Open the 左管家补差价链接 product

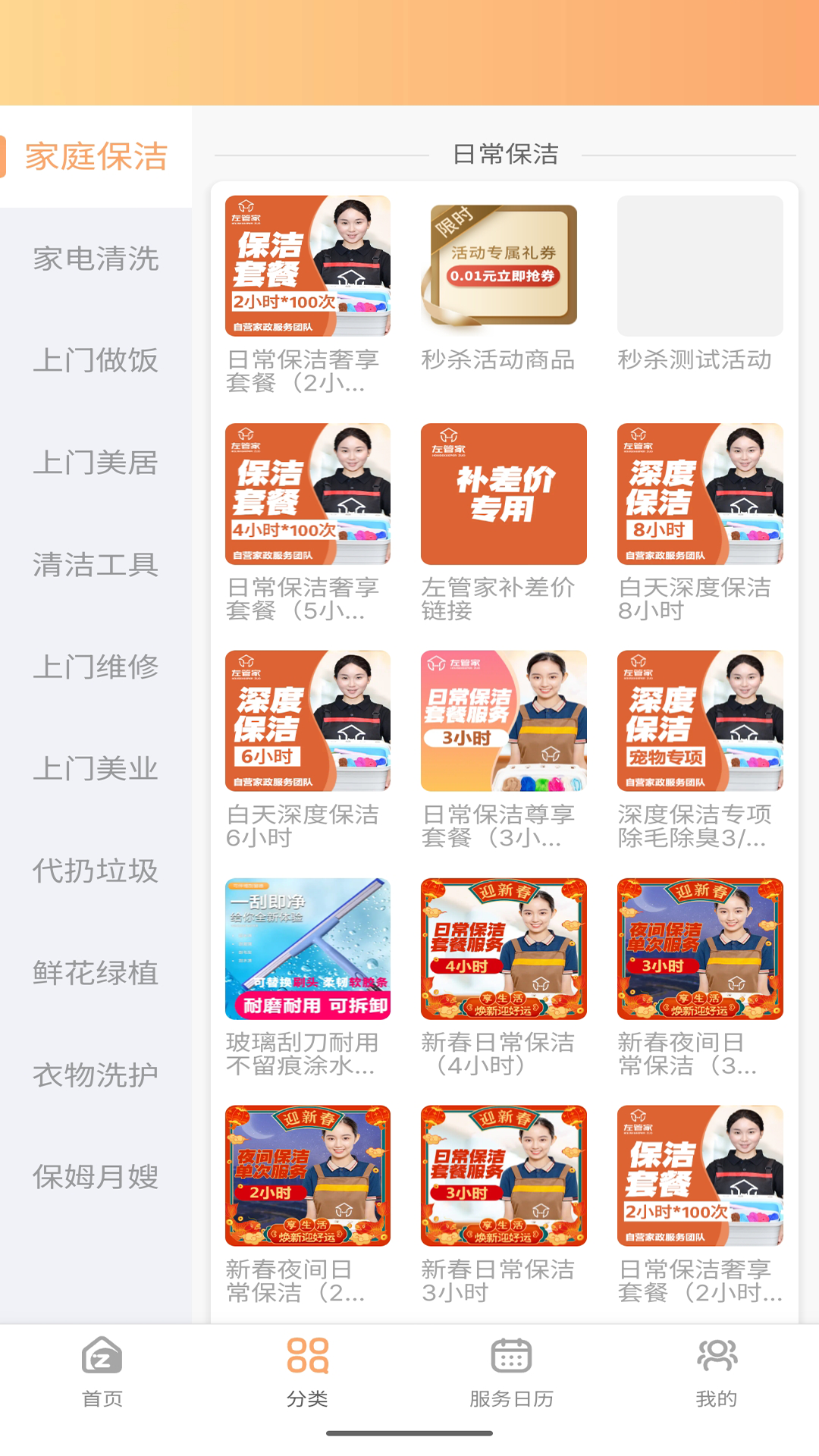coord(504,494)
